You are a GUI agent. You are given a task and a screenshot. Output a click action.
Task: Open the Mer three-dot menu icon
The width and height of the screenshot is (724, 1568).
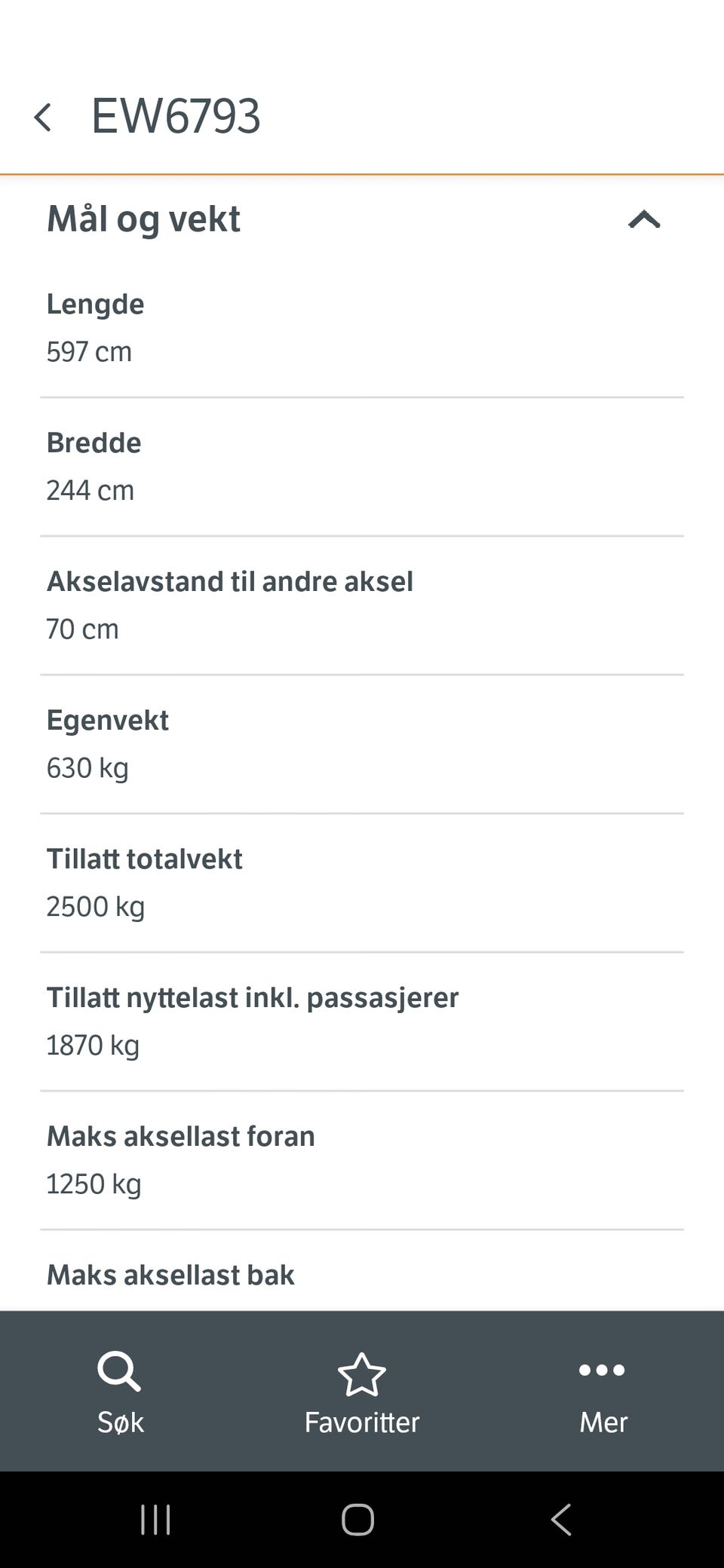point(602,1372)
